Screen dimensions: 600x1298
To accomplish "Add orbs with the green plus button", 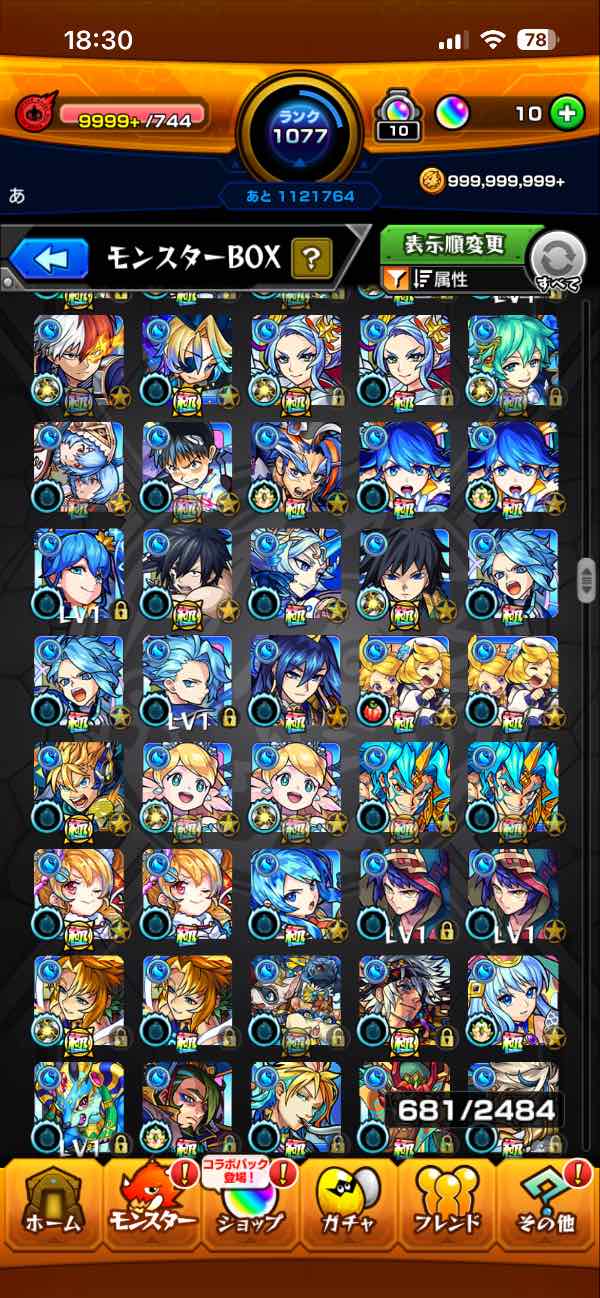I will click(x=567, y=114).
